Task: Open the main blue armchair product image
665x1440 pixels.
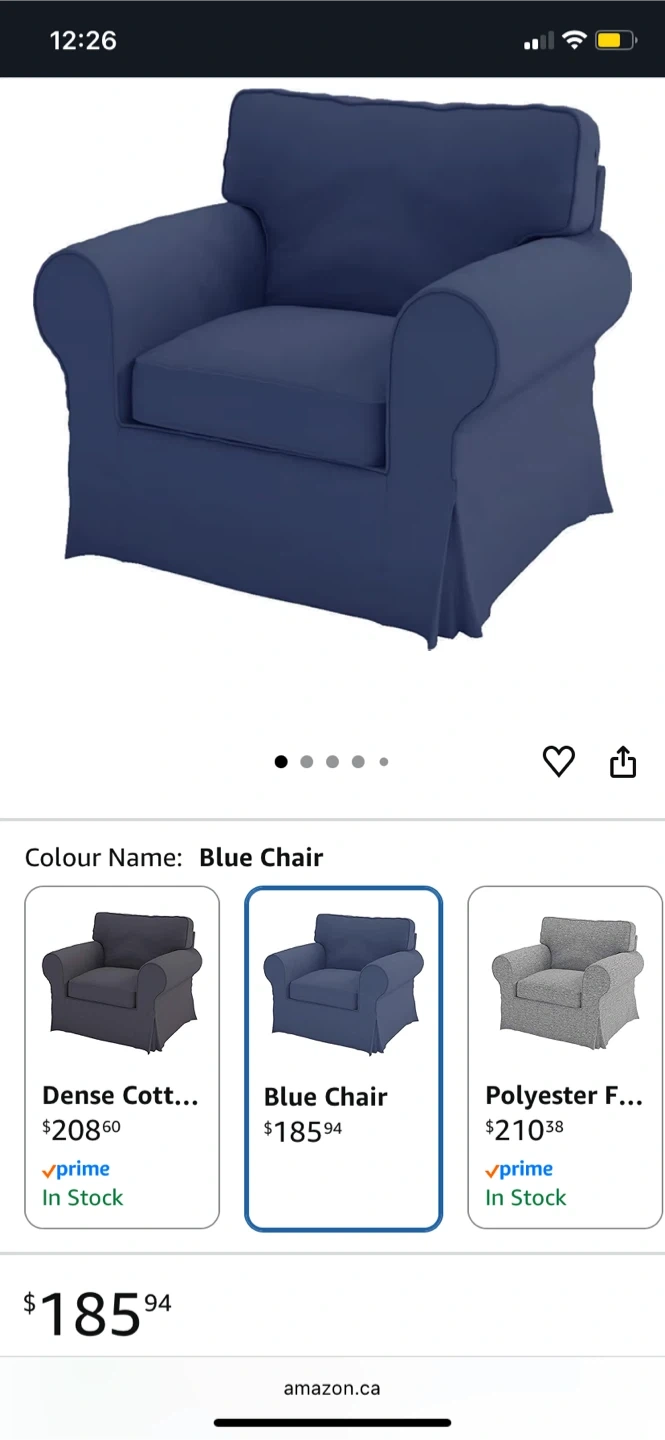Action: click(x=332, y=370)
